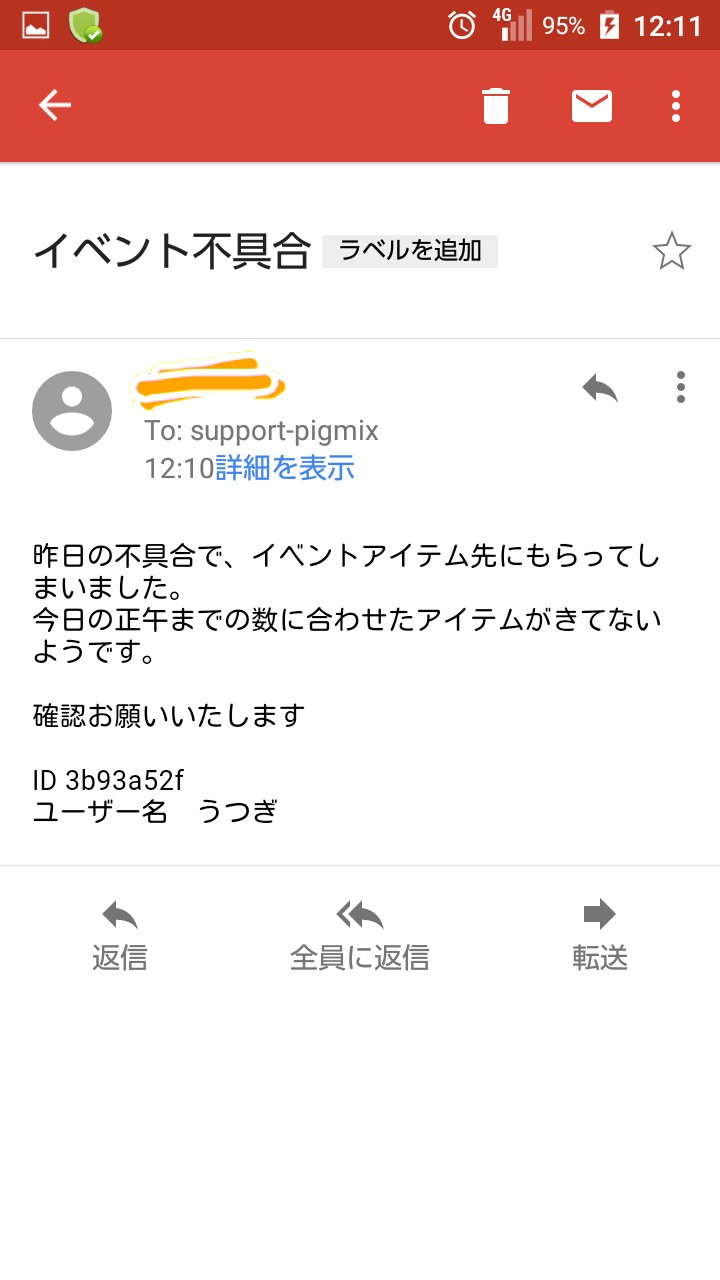Delete this email with the trash icon
The width and height of the screenshot is (720, 1280).
click(496, 105)
